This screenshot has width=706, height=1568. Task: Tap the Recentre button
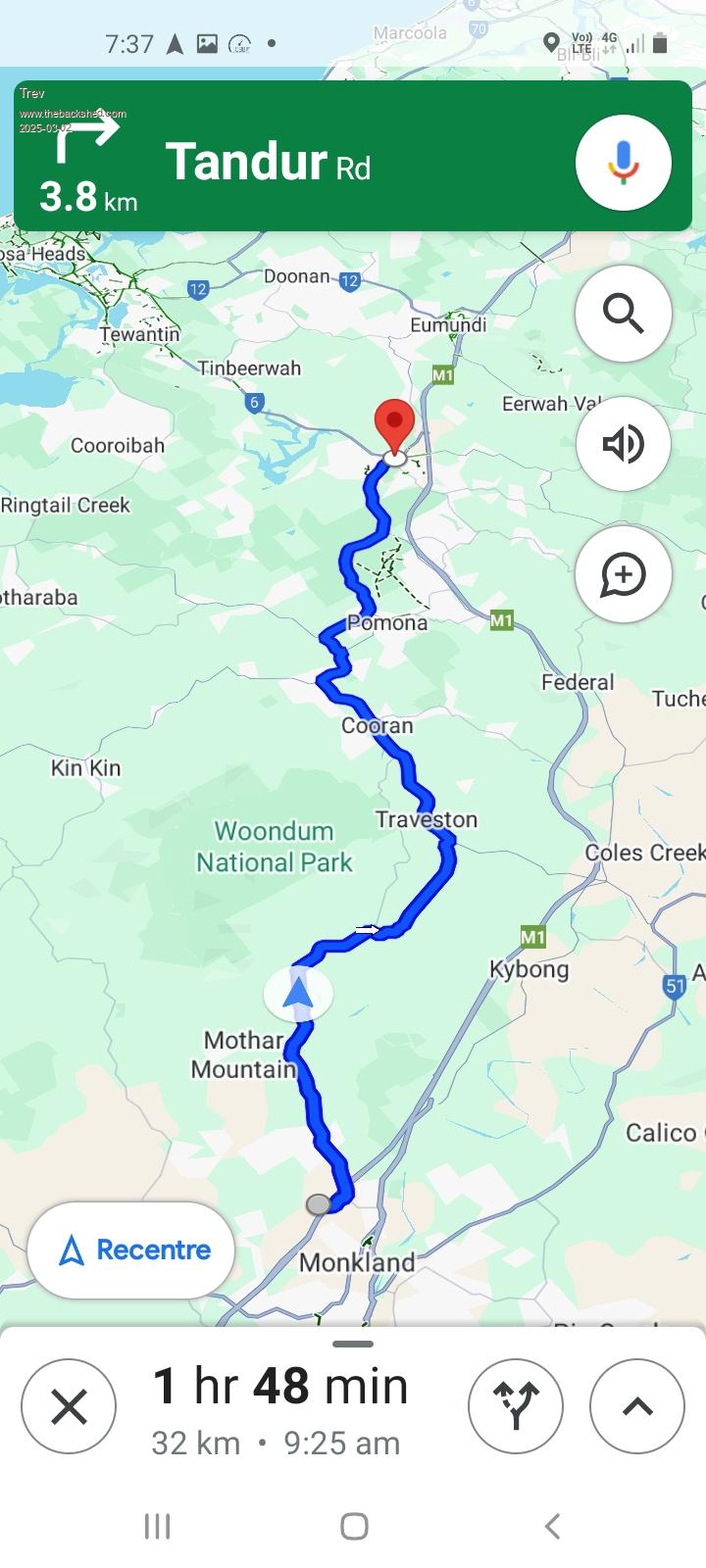131,1249
